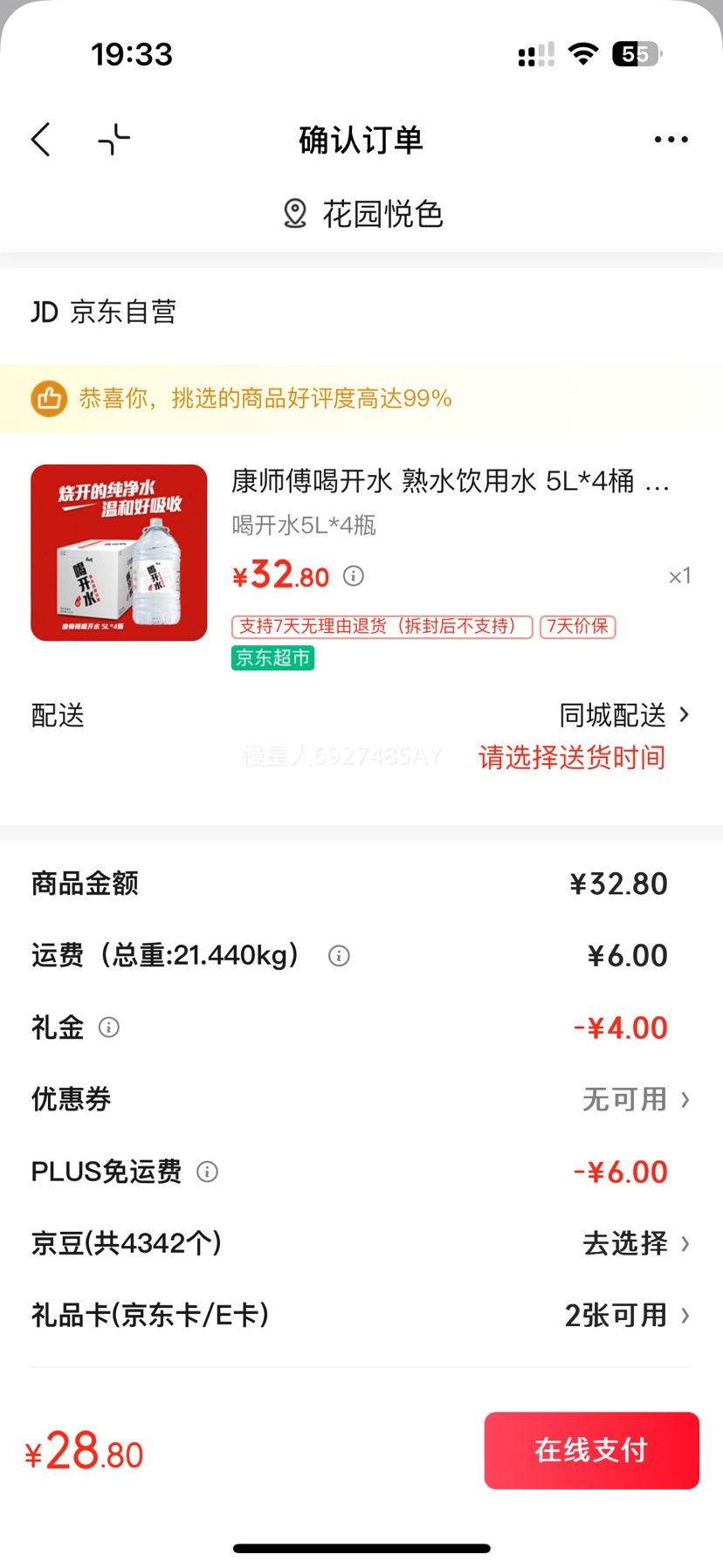Expand the 优惠券 coupon row
The width and height of the screenshot is (723, 1568).
[x=629, y=1100]
